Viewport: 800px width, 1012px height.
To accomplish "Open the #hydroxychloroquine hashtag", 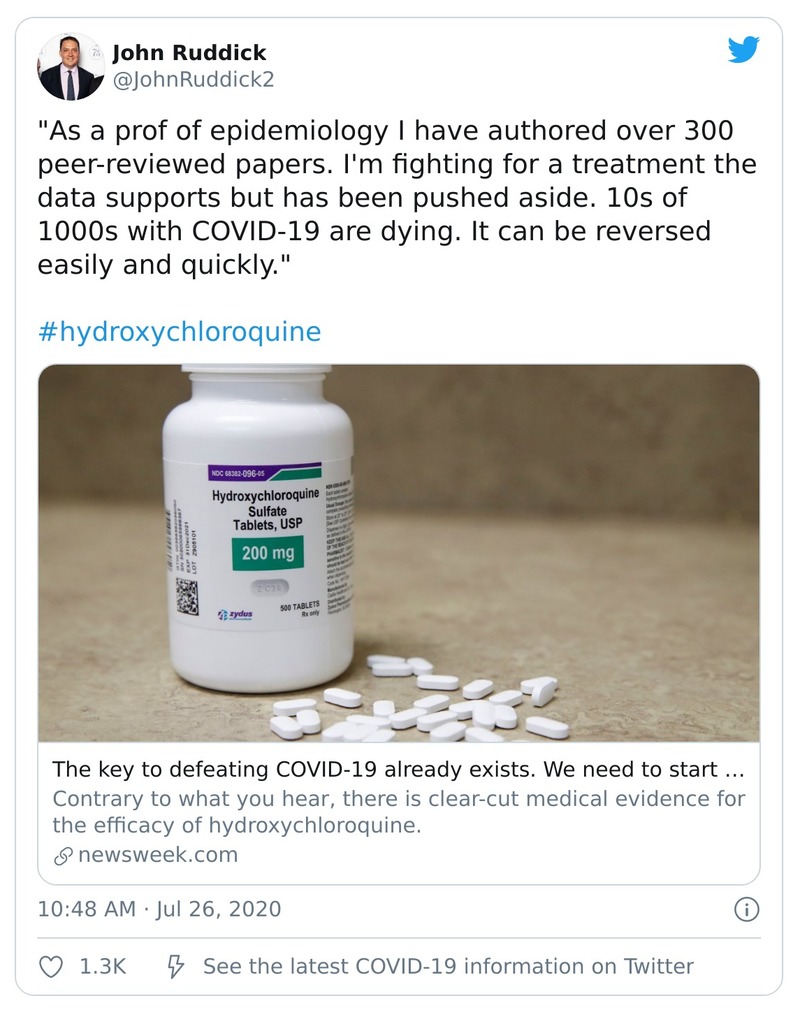I will point(179,331).
